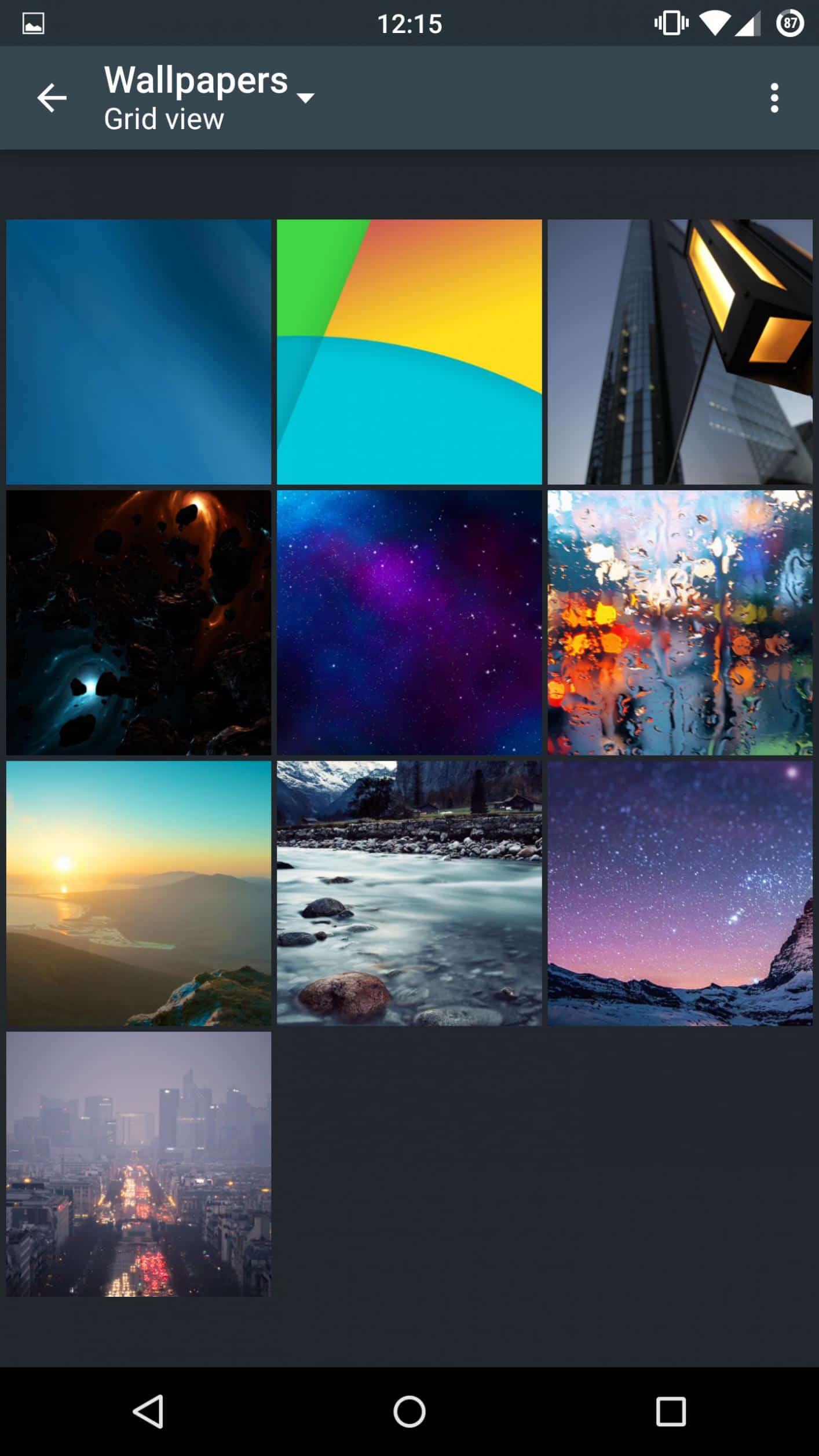Image resolution: width=819 pixels, height=1456 pixels.
Task: Open the plain blue gradient wallpaper
Action: (138, 351)
